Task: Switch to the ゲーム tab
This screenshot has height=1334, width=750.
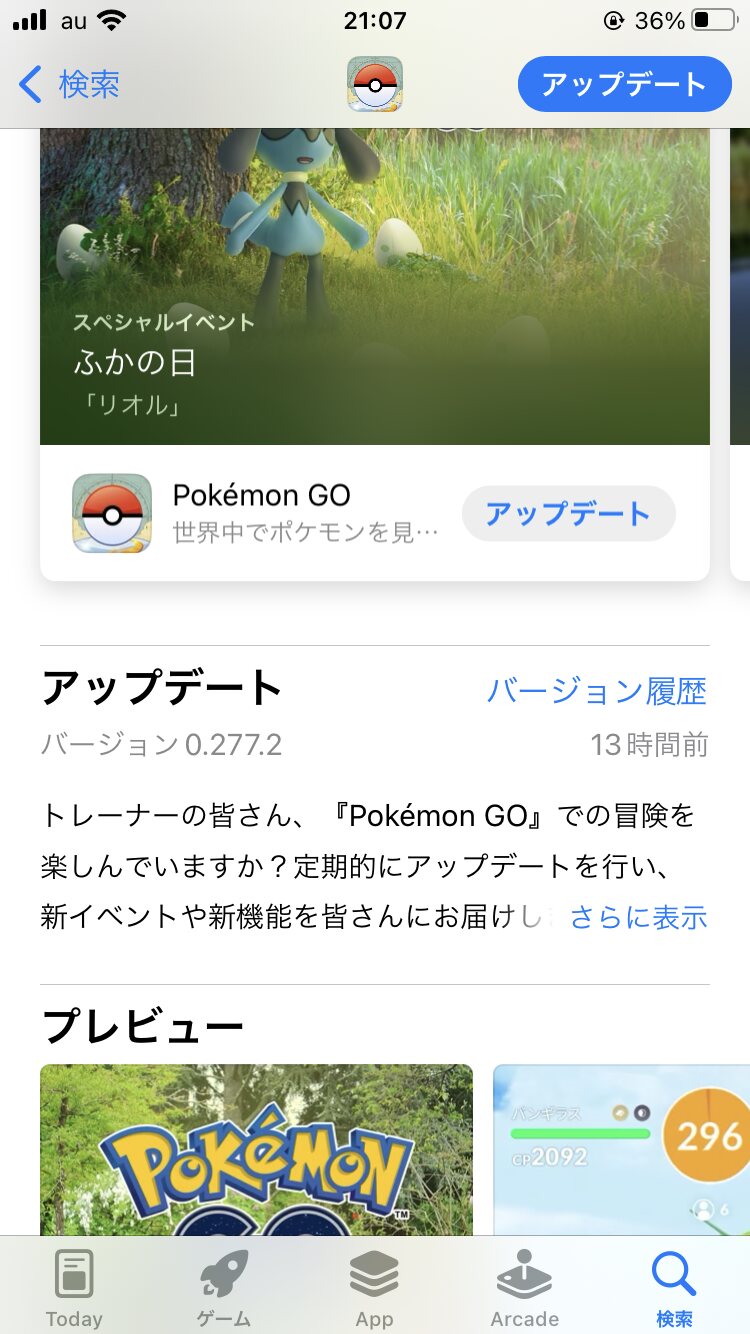Action: click(x=224, y=1288)
